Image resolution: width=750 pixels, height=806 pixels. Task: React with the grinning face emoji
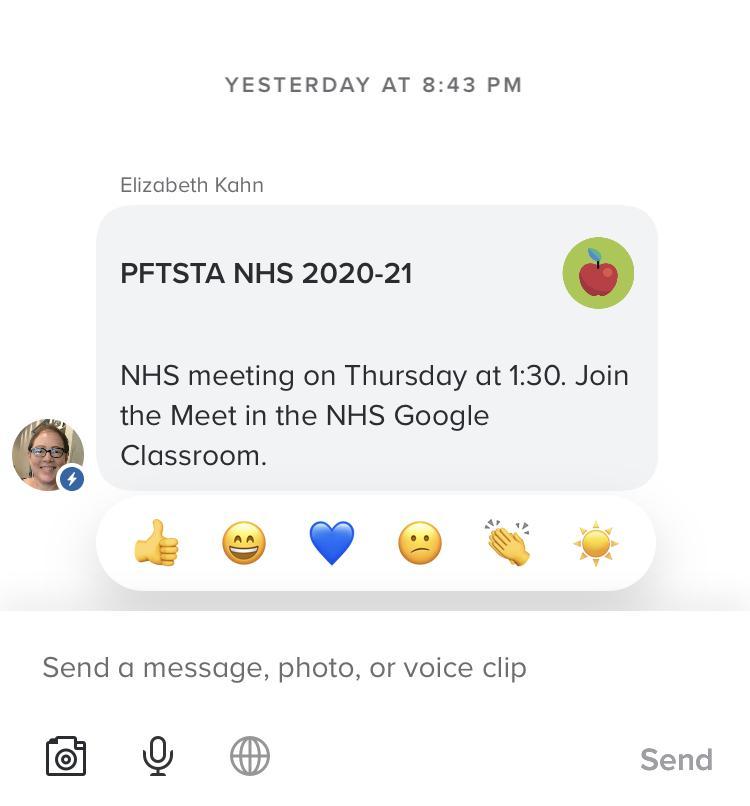pyautogui.click(x=244, y=545)
